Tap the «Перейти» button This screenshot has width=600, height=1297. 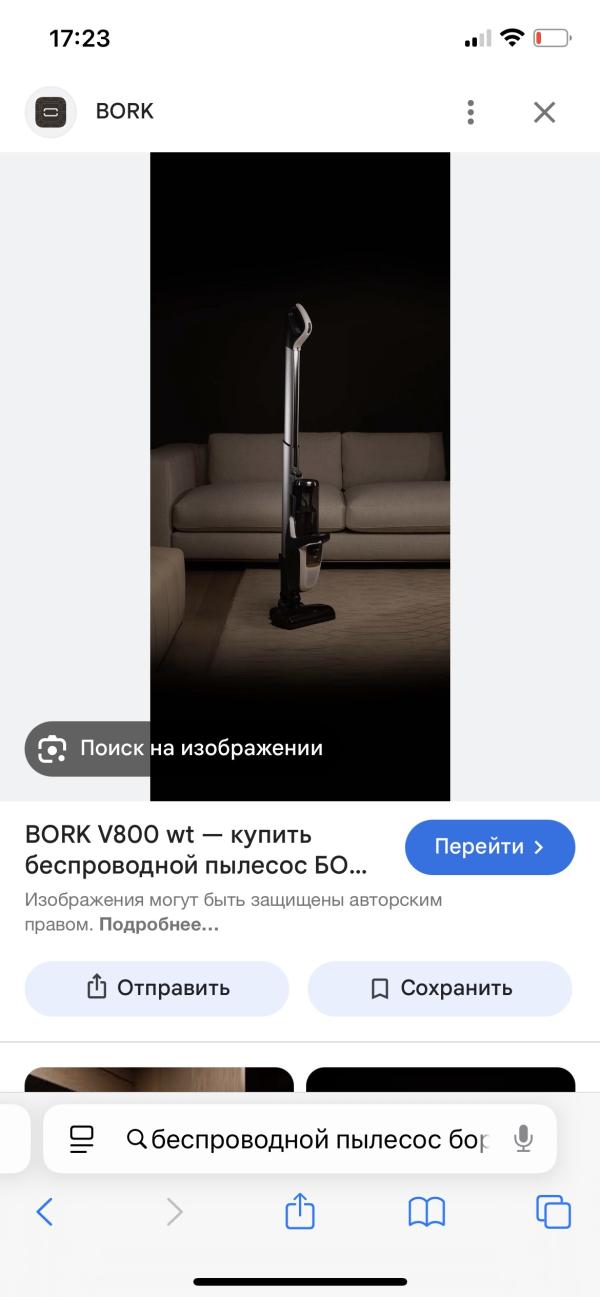click(490, 847)
